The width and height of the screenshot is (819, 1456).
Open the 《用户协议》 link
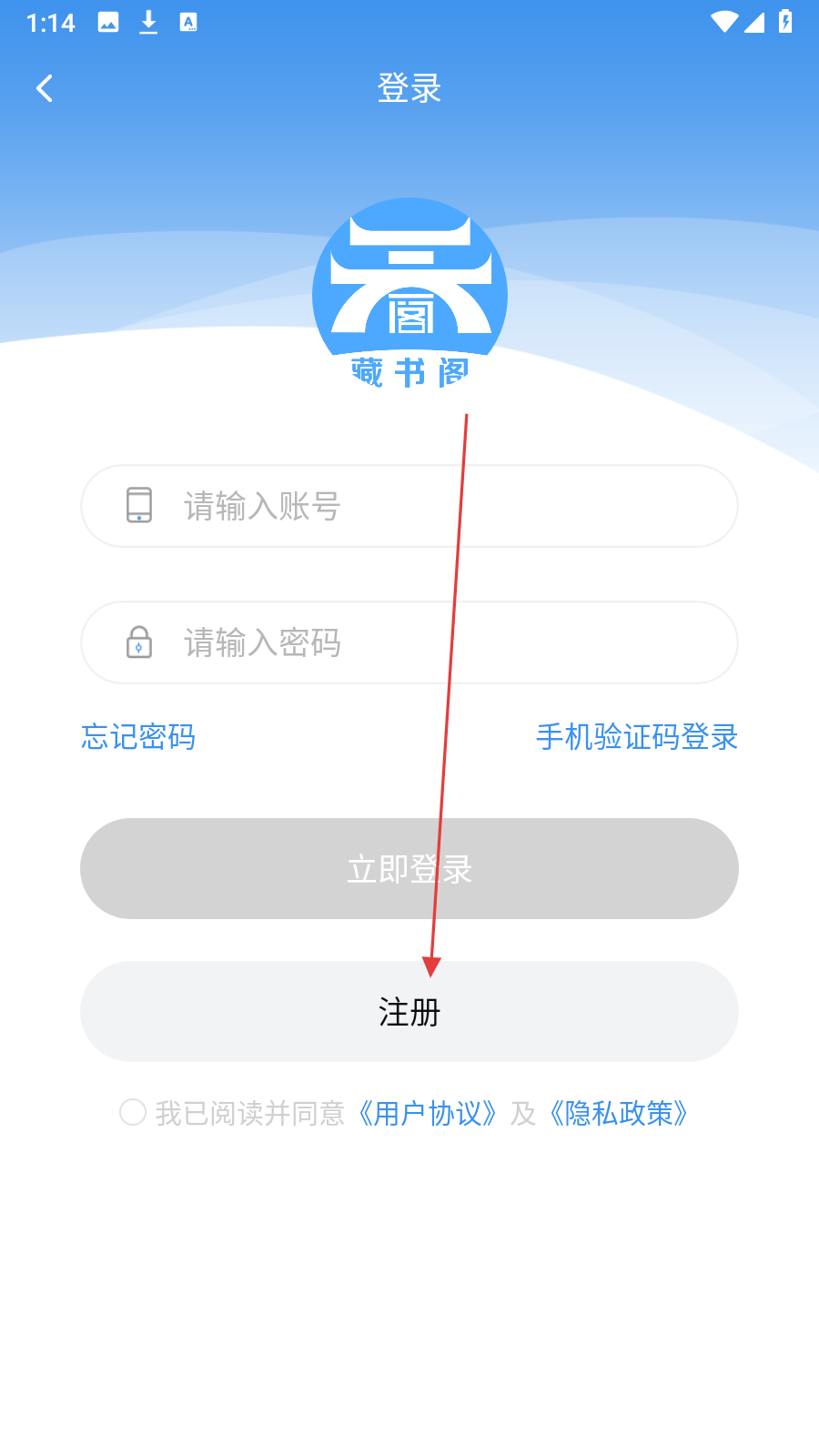click(428, 1113)
